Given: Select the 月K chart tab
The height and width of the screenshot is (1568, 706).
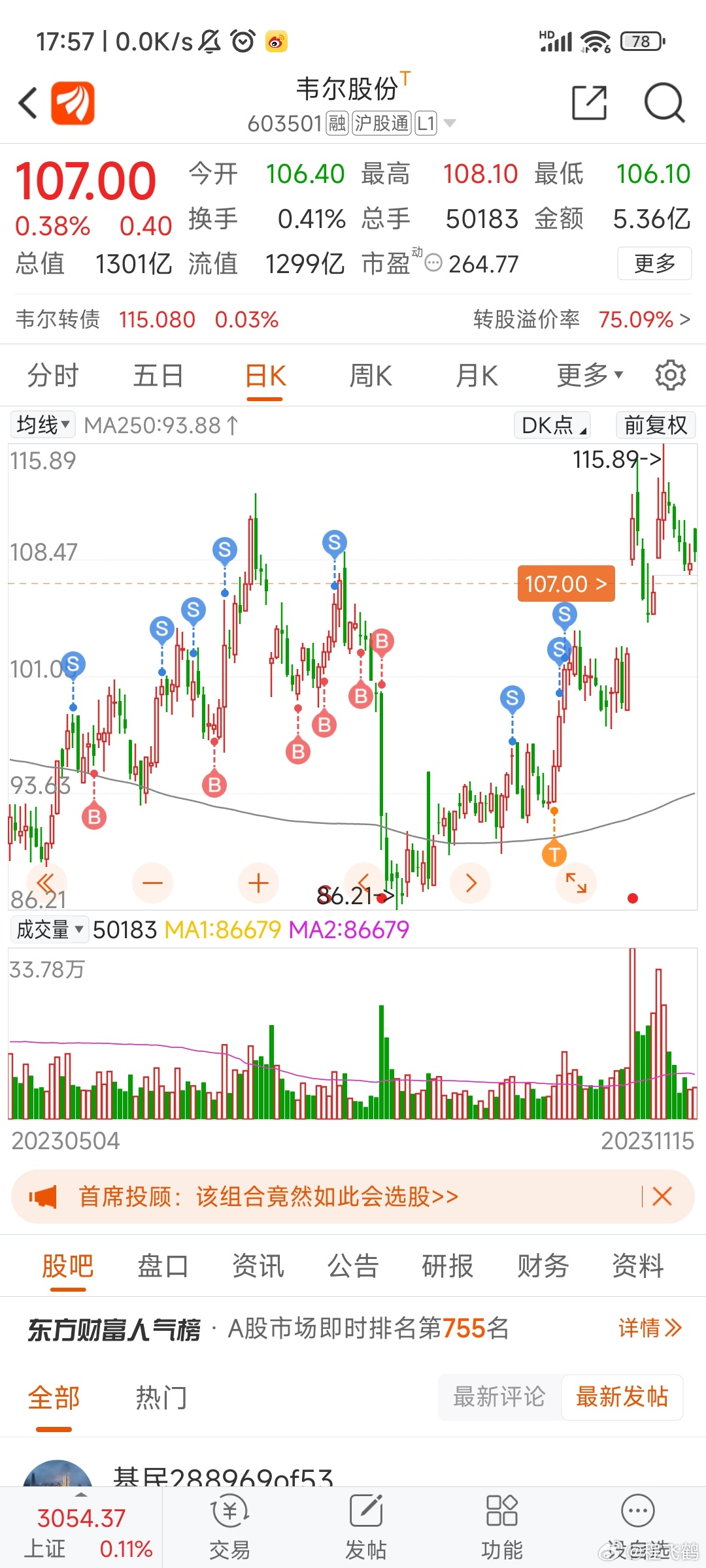Looking at the screenshot, I should (477, 376).
